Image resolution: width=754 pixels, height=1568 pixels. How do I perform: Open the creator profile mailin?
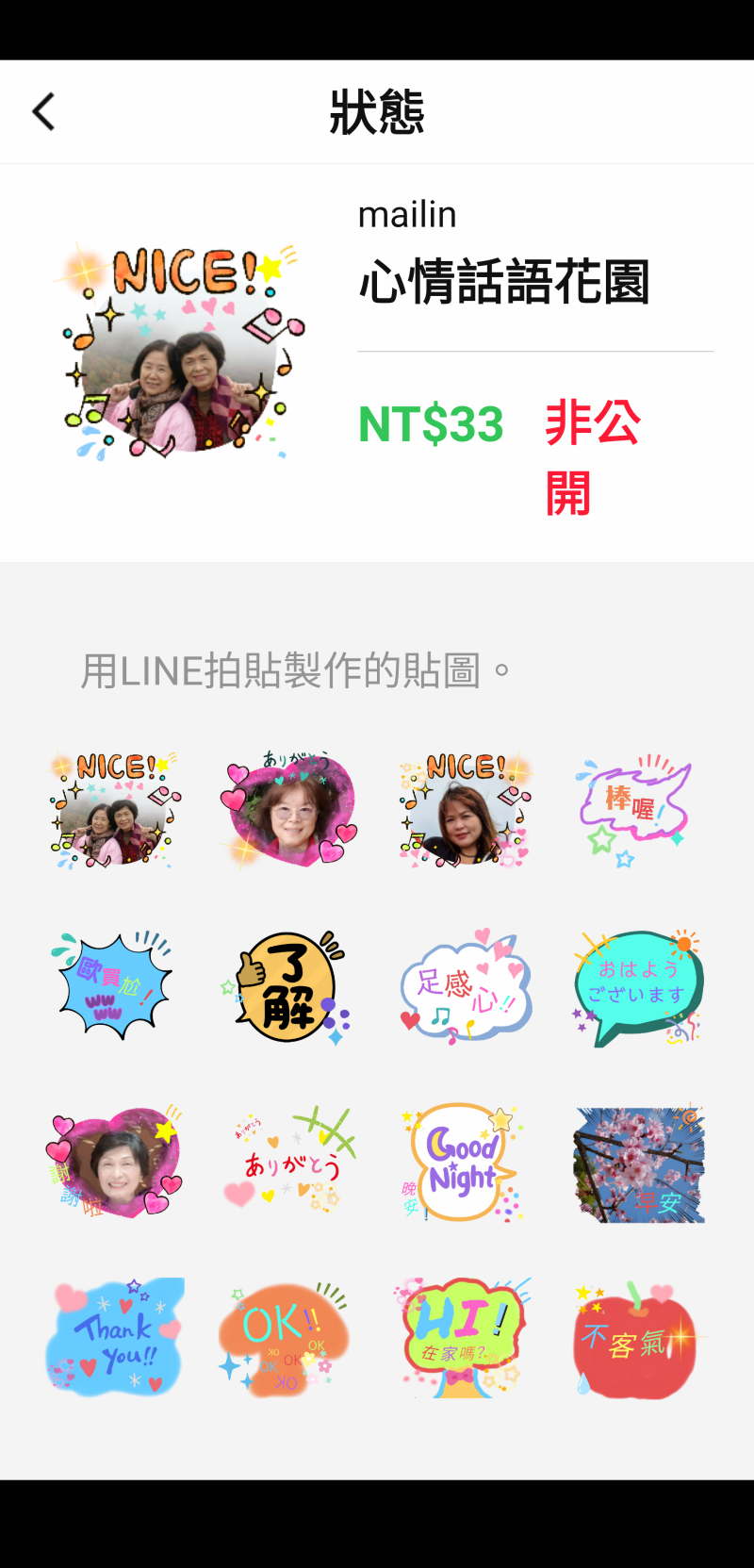(407, 214)
